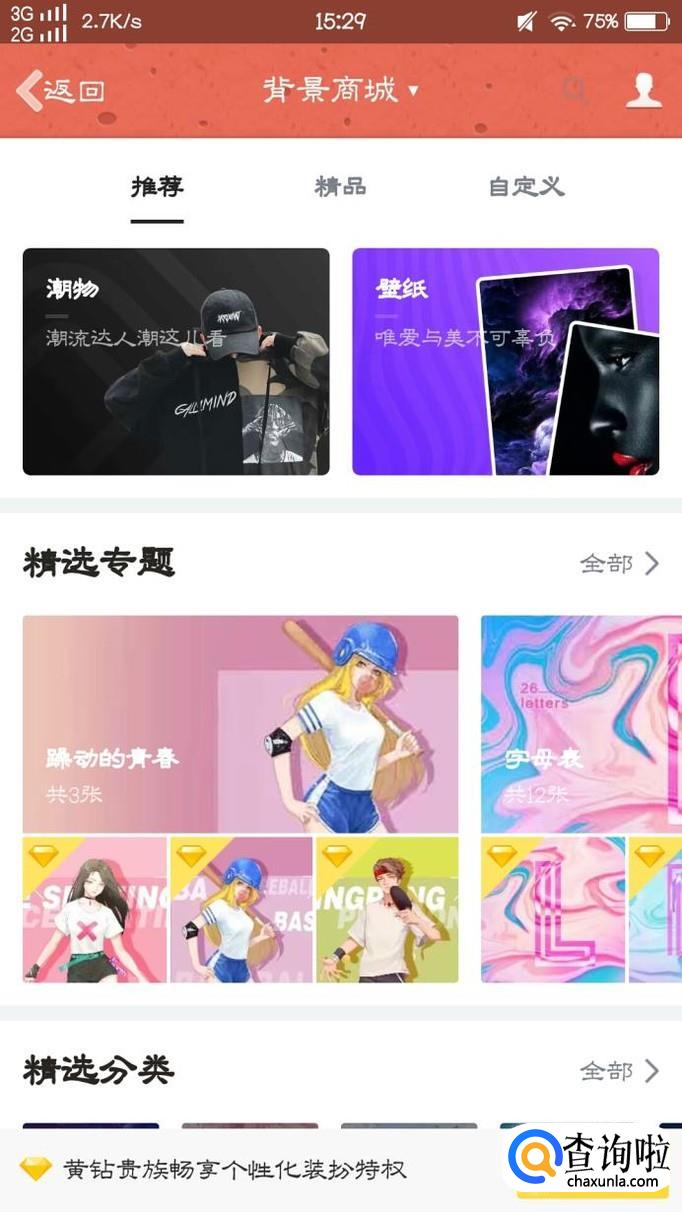Switch to the 精品 tab

pos(340,187)
